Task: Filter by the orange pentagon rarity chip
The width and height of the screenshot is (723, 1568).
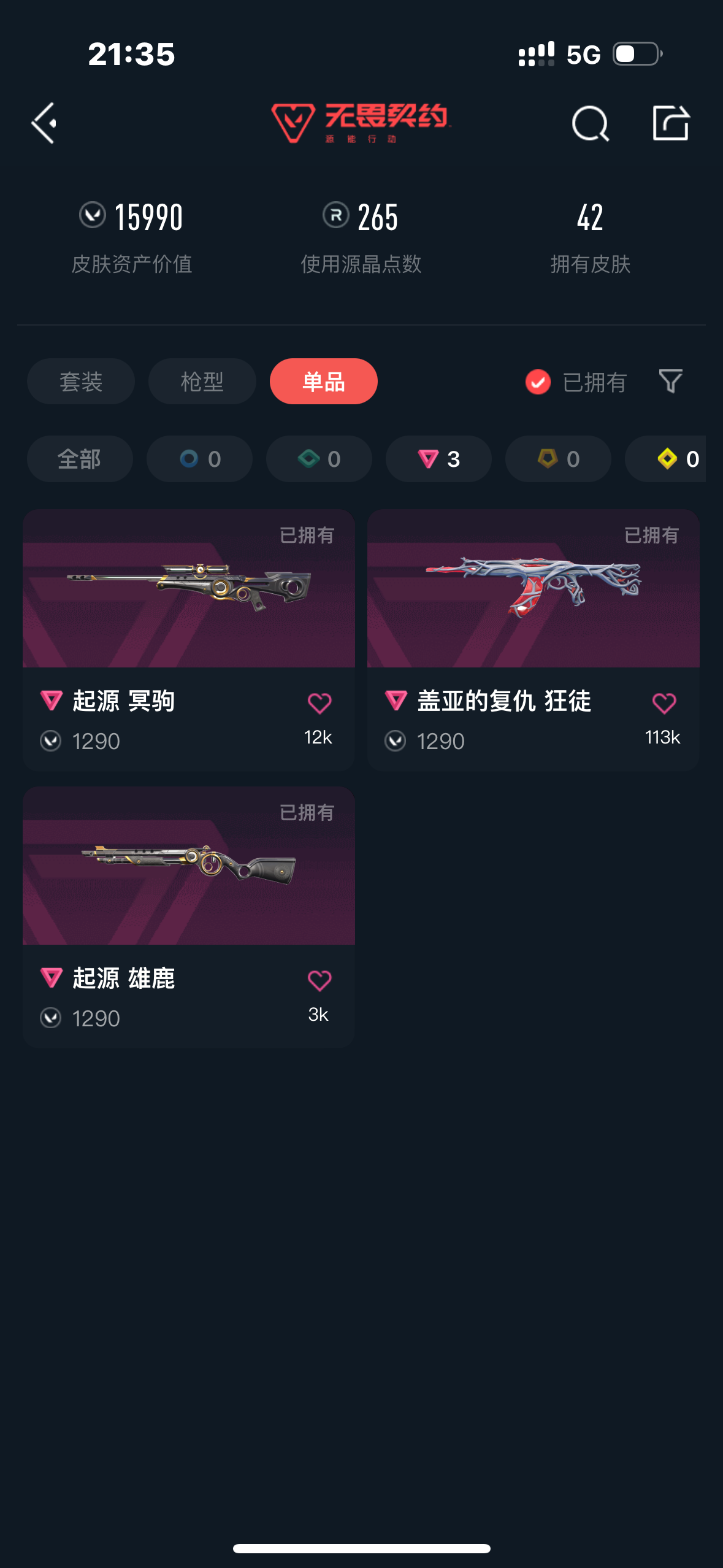Action: pos(558,459)
